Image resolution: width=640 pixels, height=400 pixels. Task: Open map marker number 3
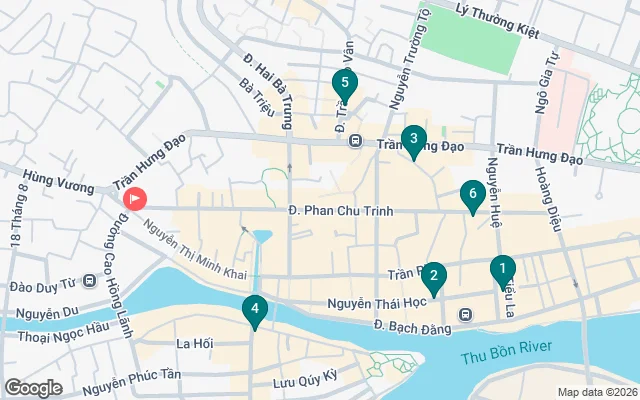(x=412, y=140)
